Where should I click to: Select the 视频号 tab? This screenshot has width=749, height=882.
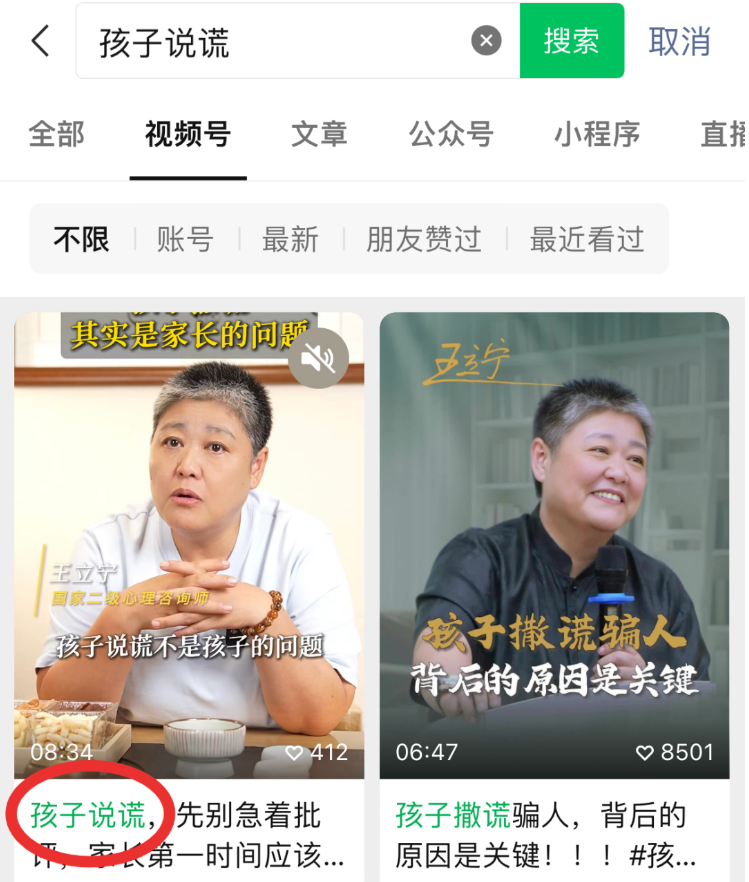188,134
